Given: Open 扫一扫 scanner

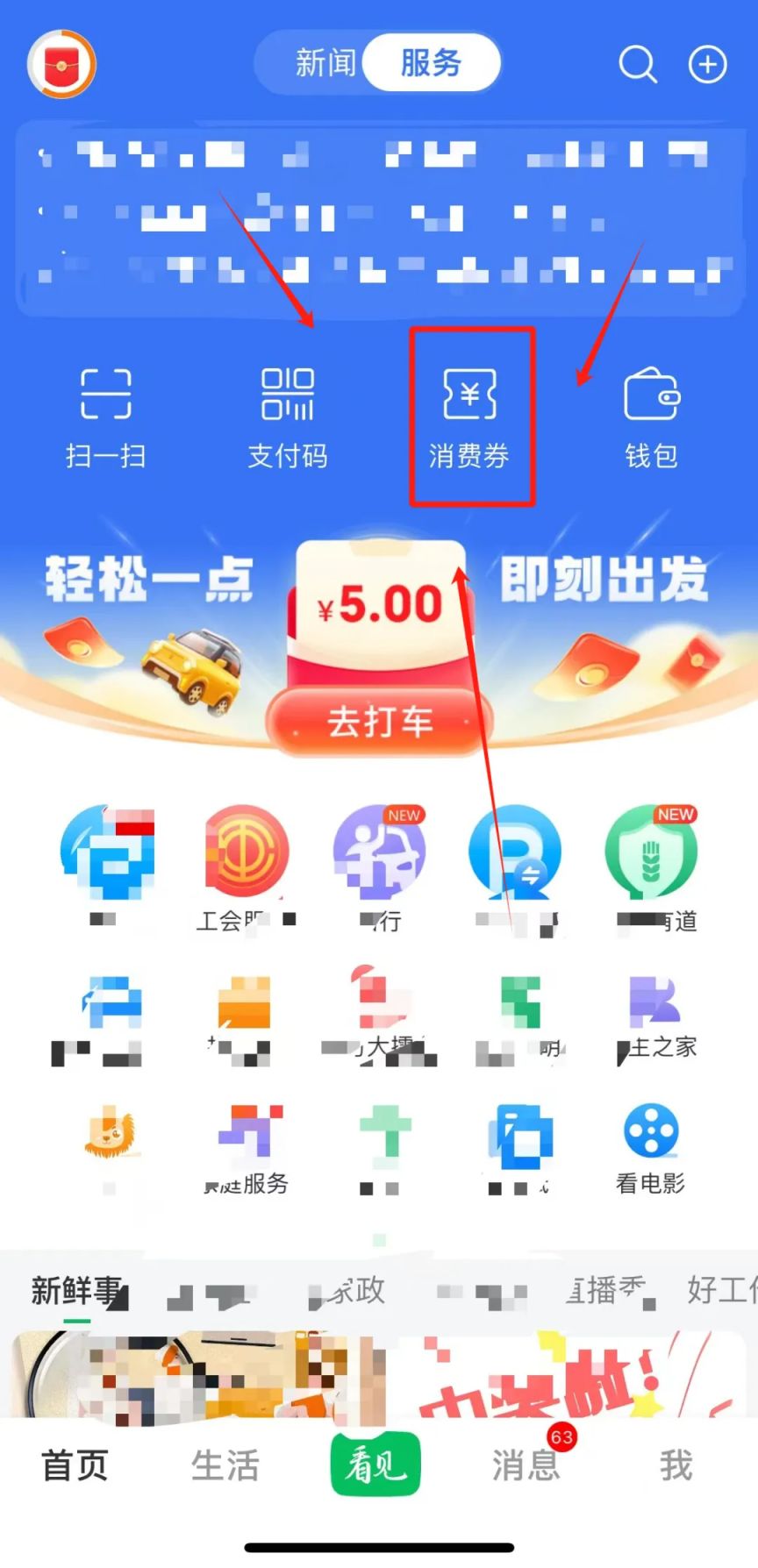Looking at the screenshot, I should 105,417.
